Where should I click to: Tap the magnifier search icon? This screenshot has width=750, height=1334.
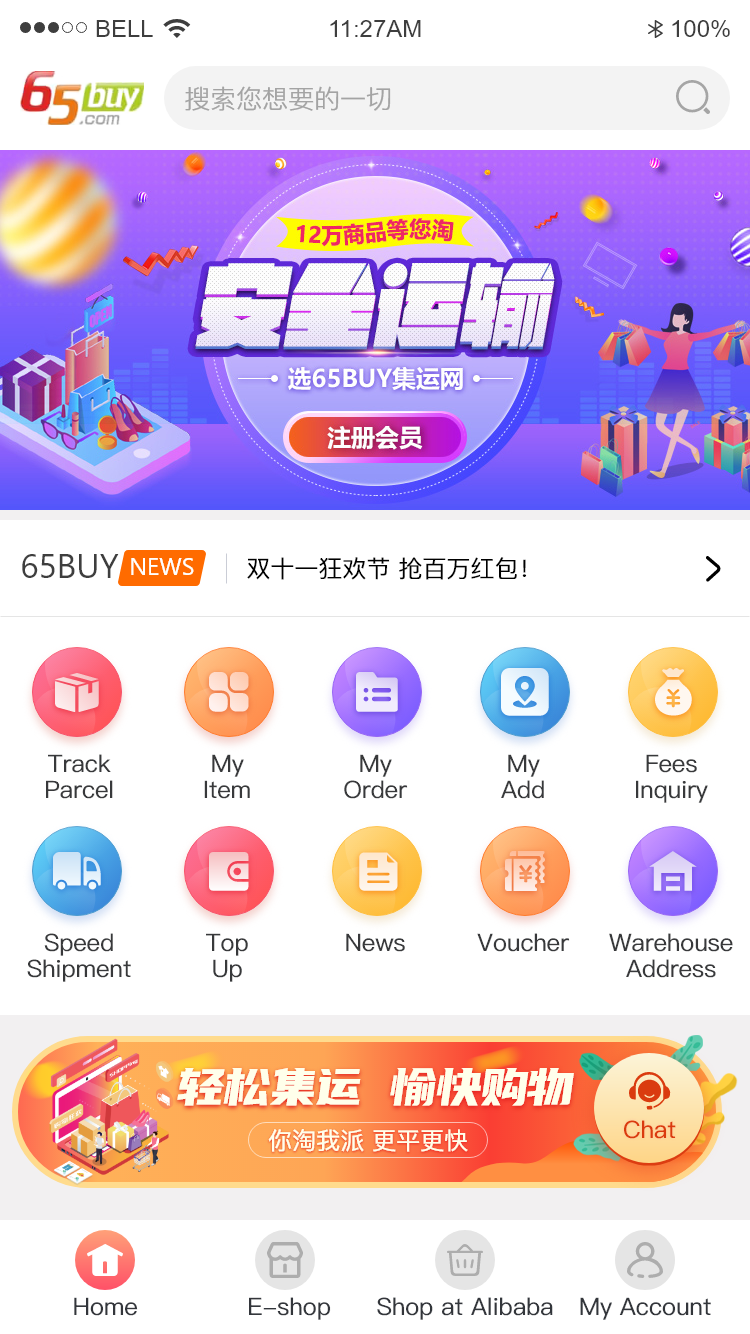click(692, 98)
